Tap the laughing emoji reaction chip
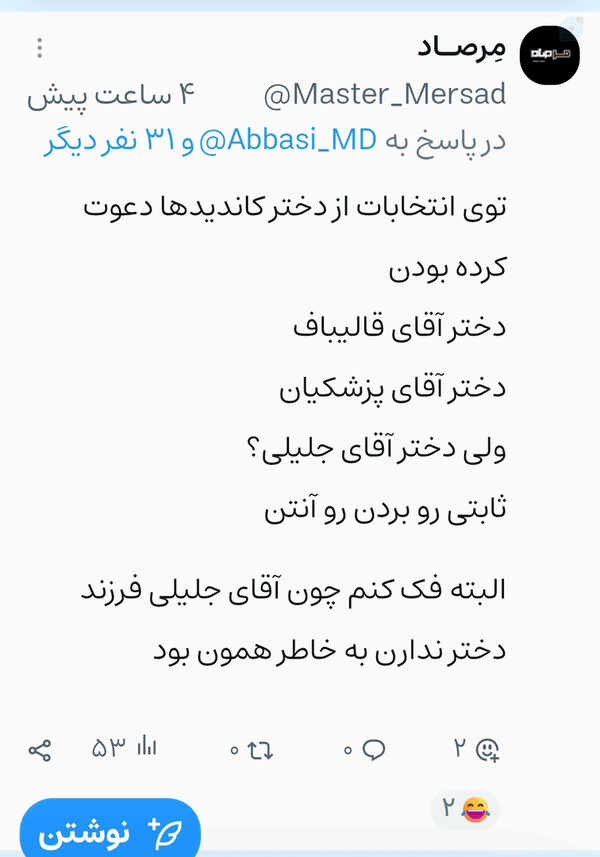 [x=465, y=809]
